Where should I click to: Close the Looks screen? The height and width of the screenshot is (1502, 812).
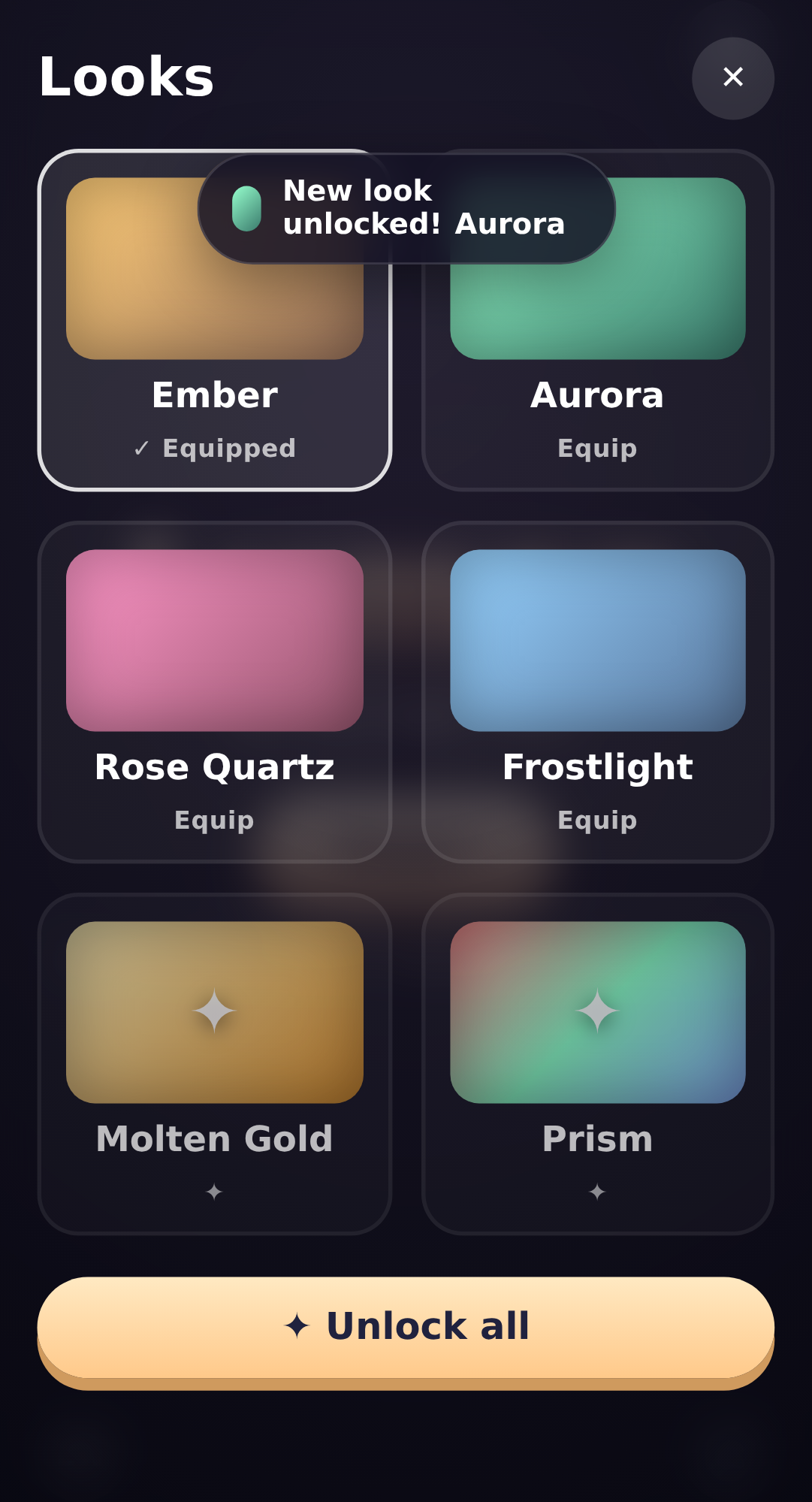[x=732, y=78]
